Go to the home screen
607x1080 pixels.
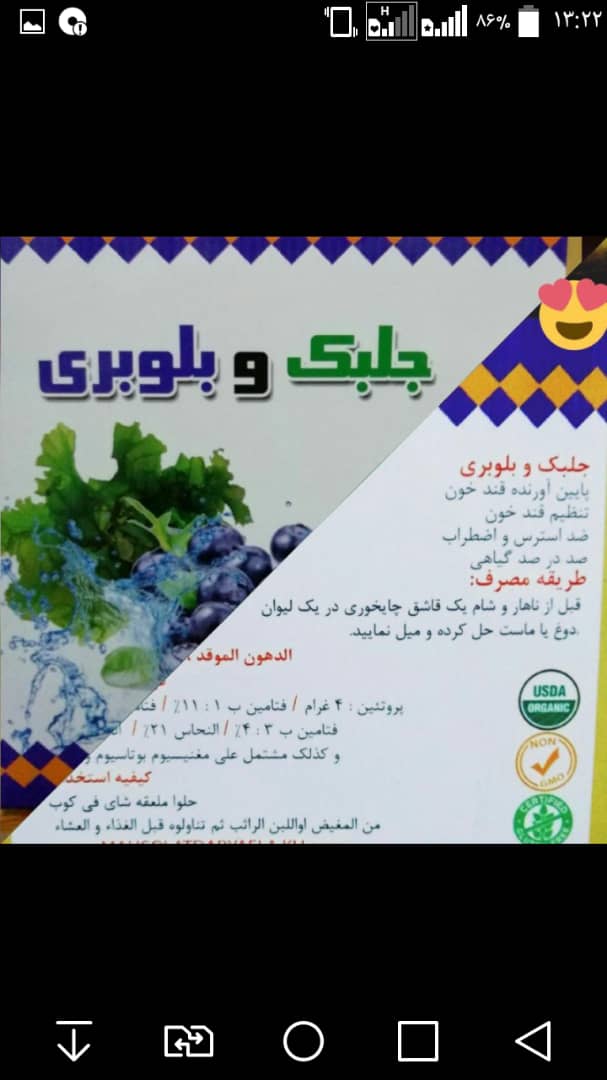[303, 1041]
